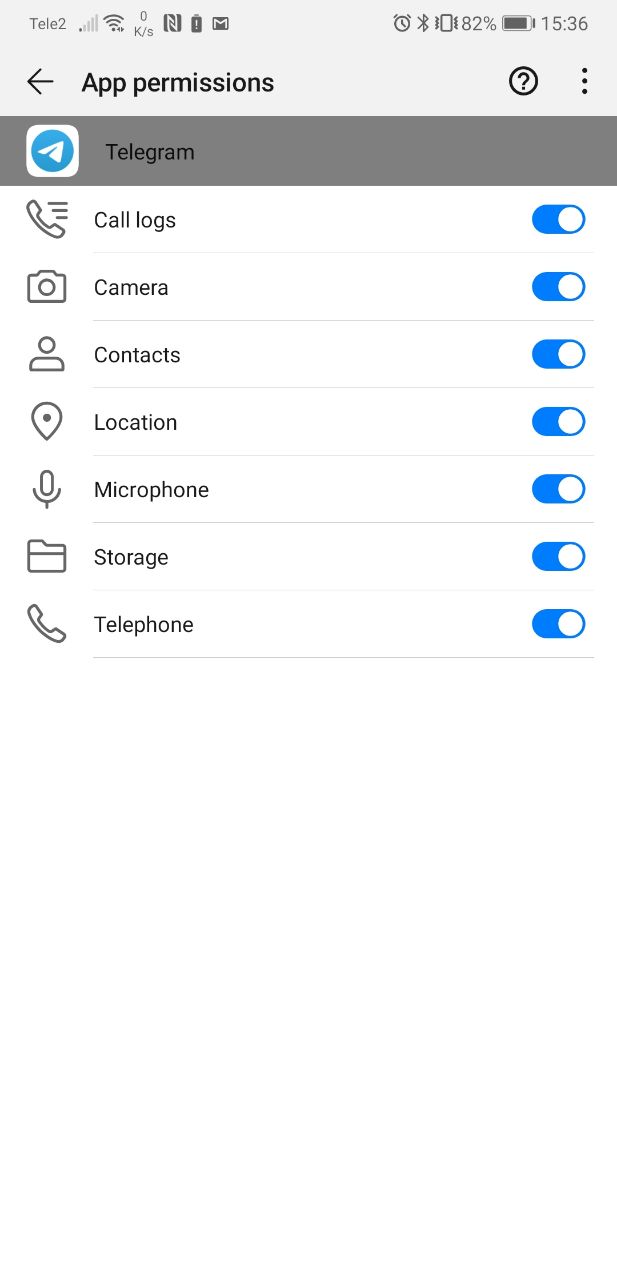This screenshot has width=617, height=1280.
Task: Toggle the Storage permission switch
Action: point(558,557)
